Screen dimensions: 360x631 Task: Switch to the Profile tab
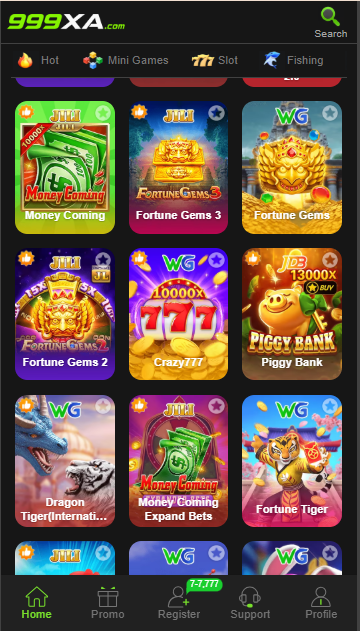click(x=321, y=603)
